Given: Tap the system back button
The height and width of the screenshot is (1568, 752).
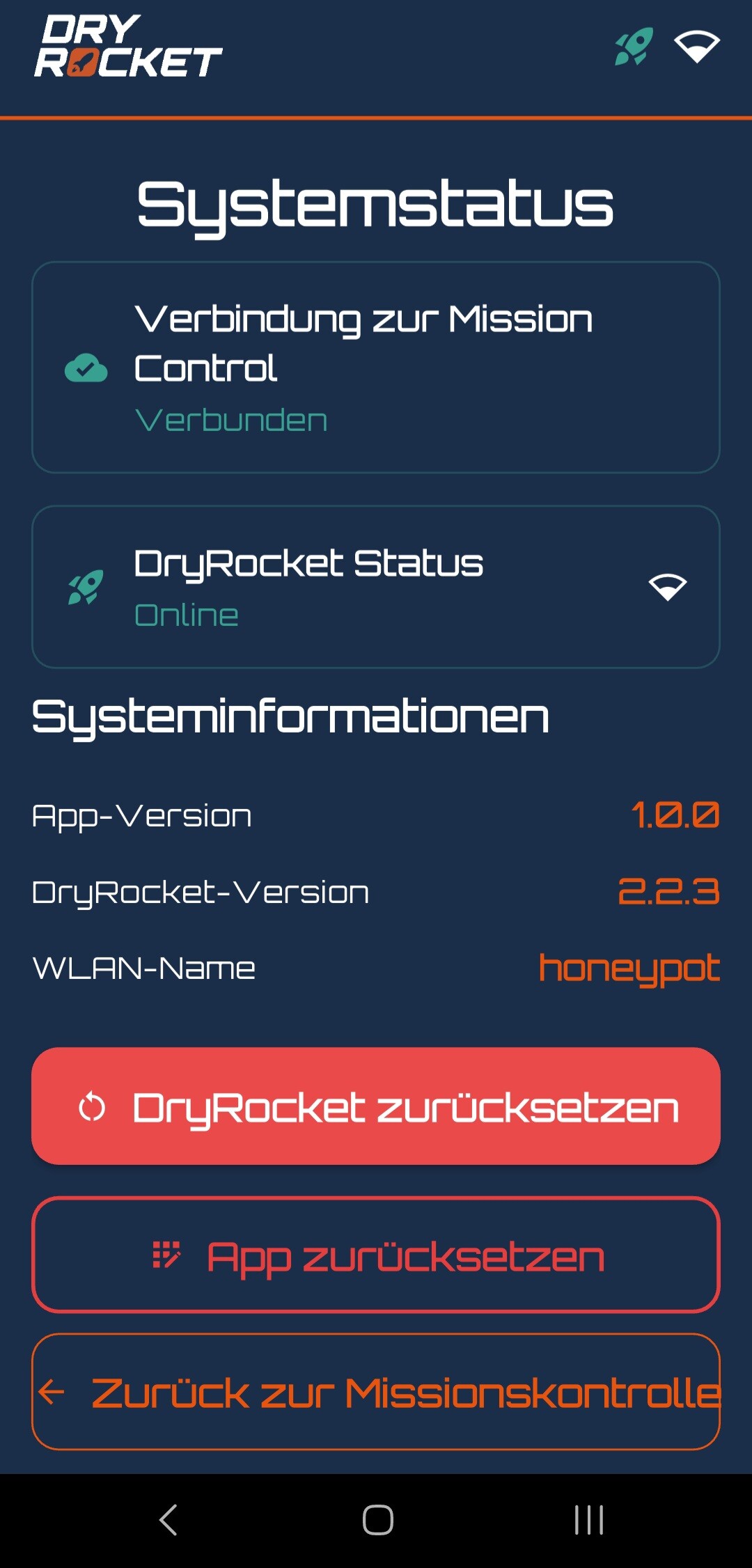Looking at the screenshot, I should coord(169,1519).
